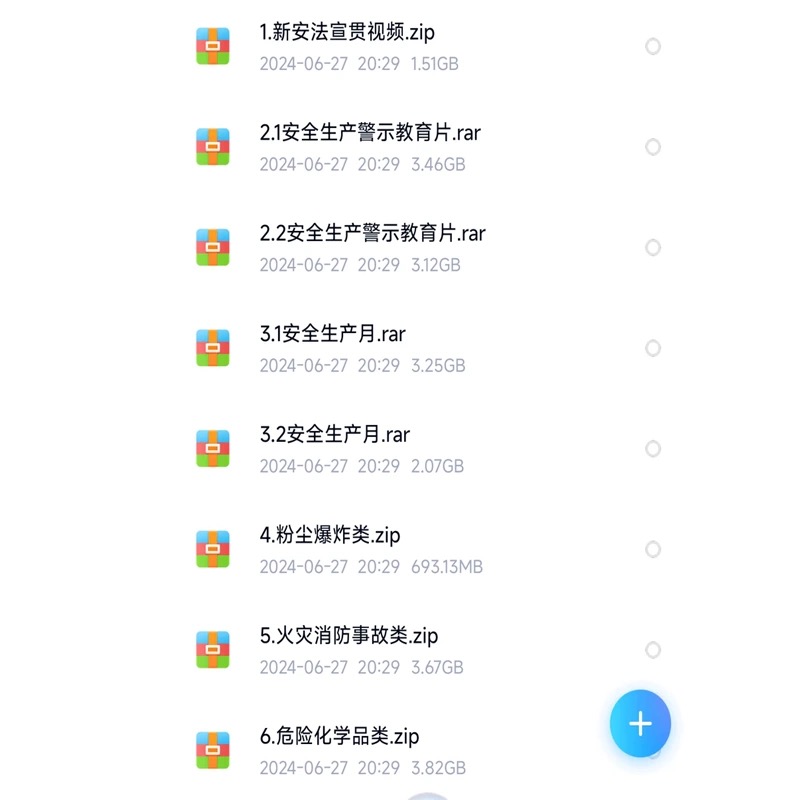Viewport: 800px width, 800px height.
Task: Open file 1.新安法宣贯视频.zip
Action: click(x=347, y=33)
